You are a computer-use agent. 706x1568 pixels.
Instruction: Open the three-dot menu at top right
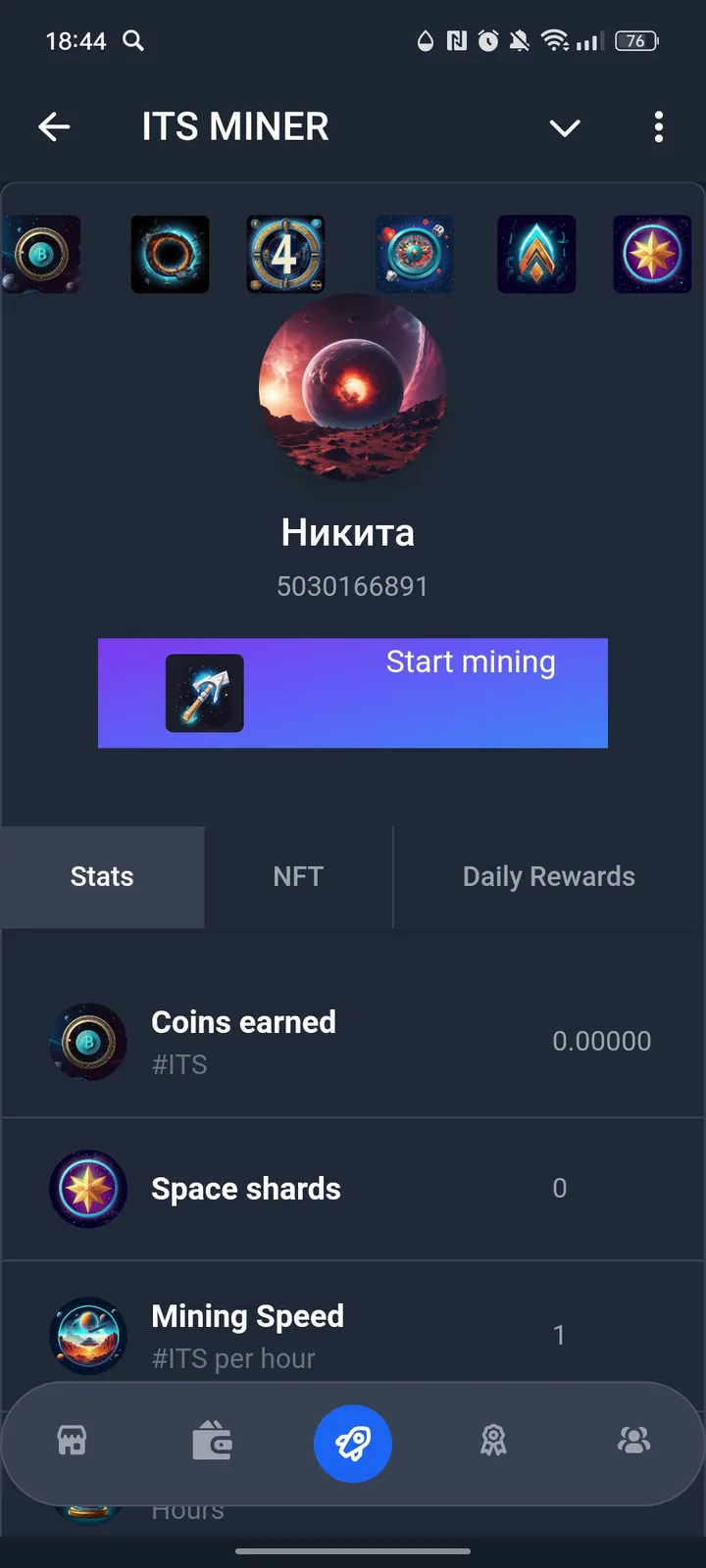click(x=659, y=127)
